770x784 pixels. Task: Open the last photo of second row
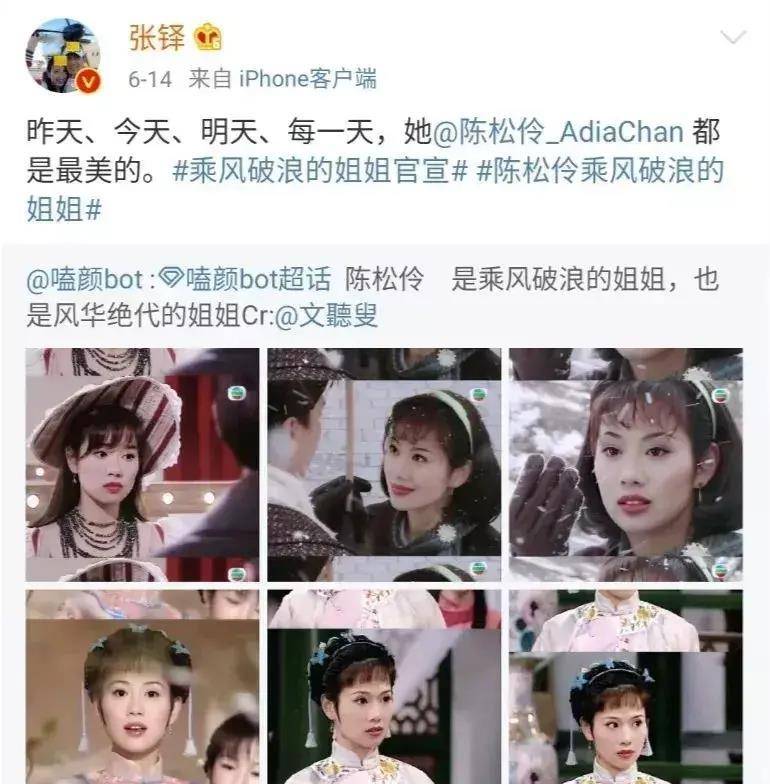click(626, 686)
